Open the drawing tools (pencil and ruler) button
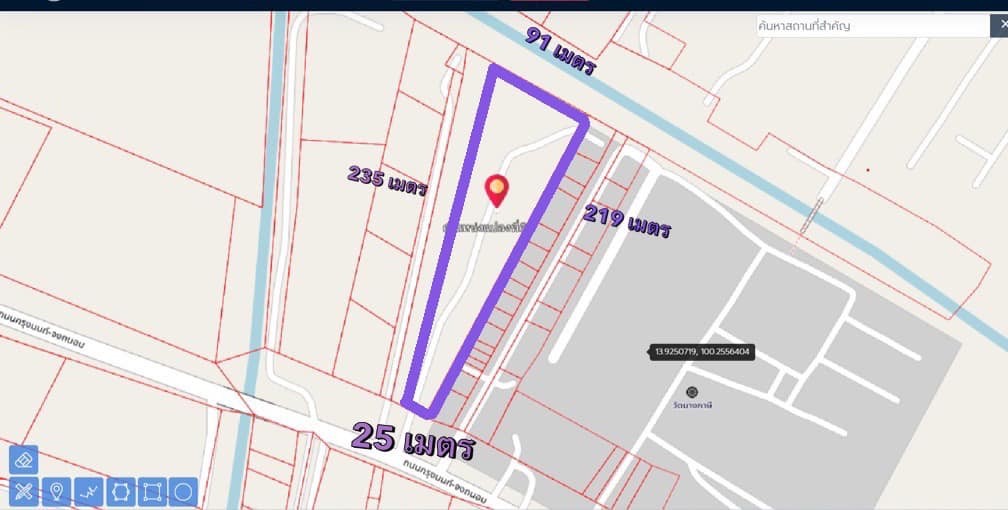 tap(23, 492)
